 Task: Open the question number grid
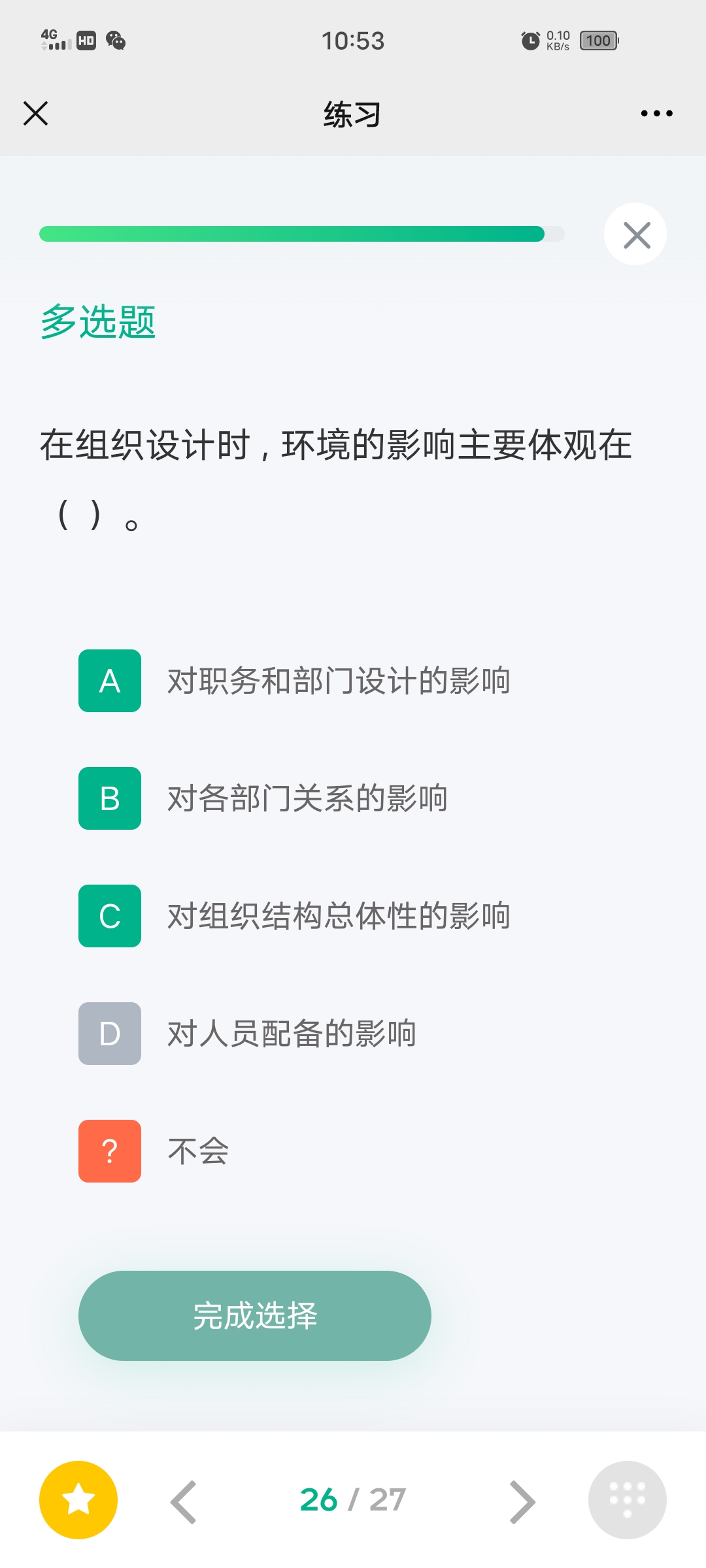[628, 1500]
